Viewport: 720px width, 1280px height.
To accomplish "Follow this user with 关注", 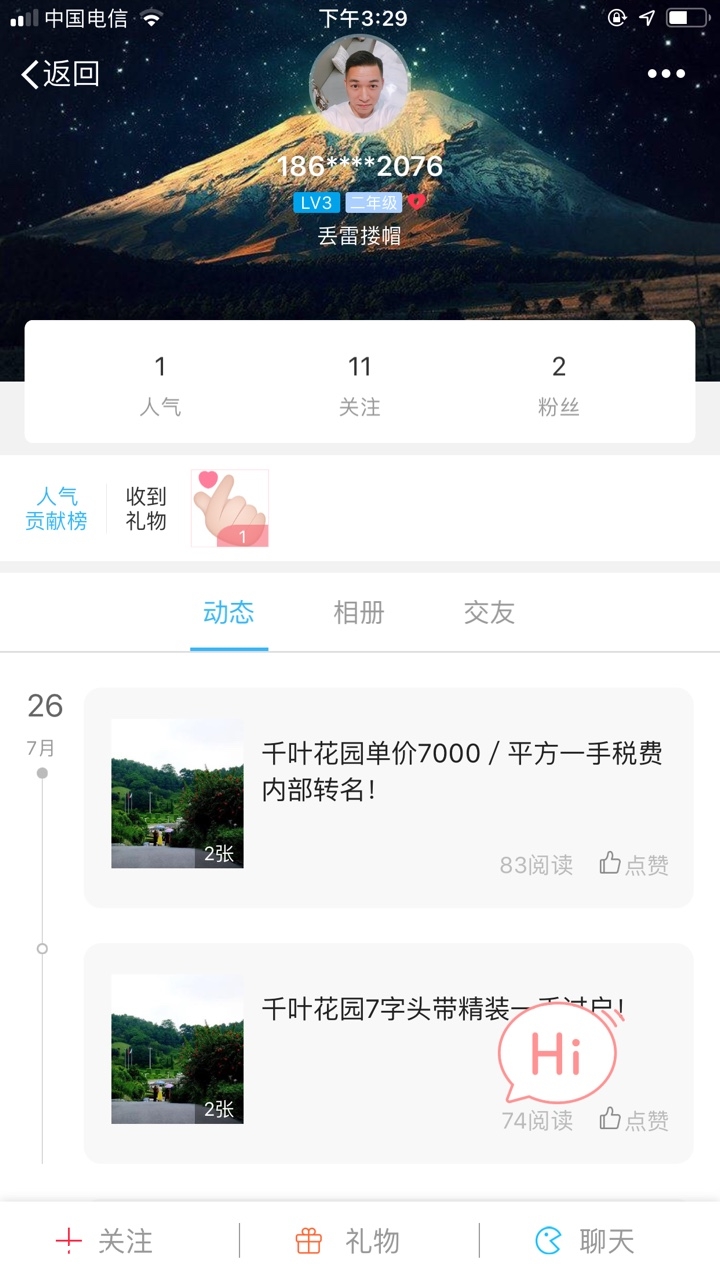I will (x=105, y=1241).
